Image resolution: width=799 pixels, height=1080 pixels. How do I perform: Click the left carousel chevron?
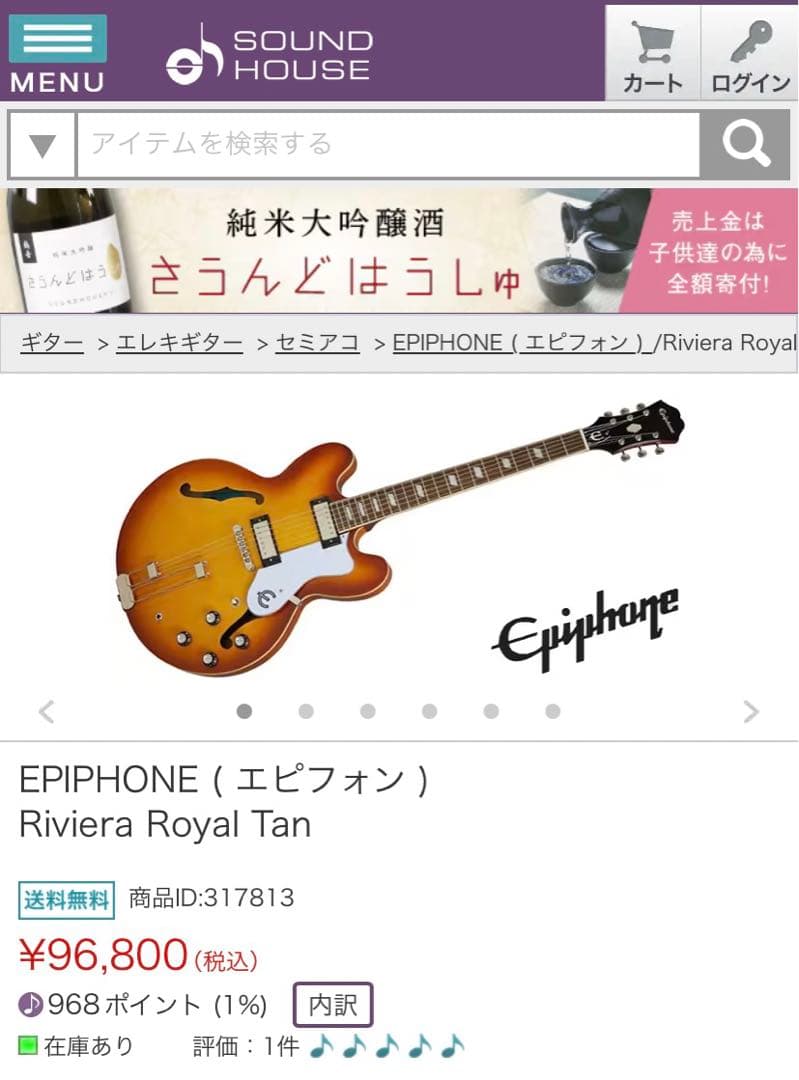(46, 712)
